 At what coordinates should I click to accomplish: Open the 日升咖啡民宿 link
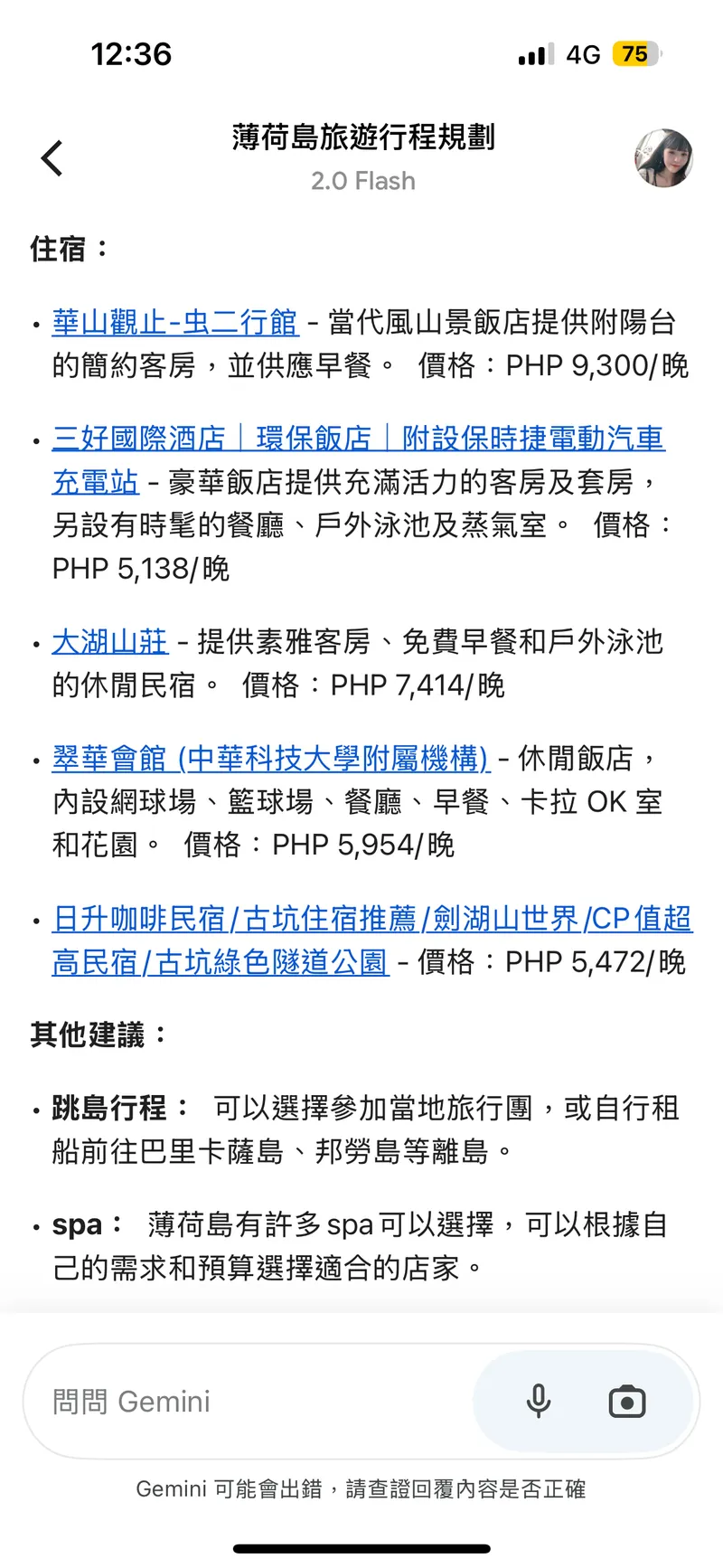371,920
